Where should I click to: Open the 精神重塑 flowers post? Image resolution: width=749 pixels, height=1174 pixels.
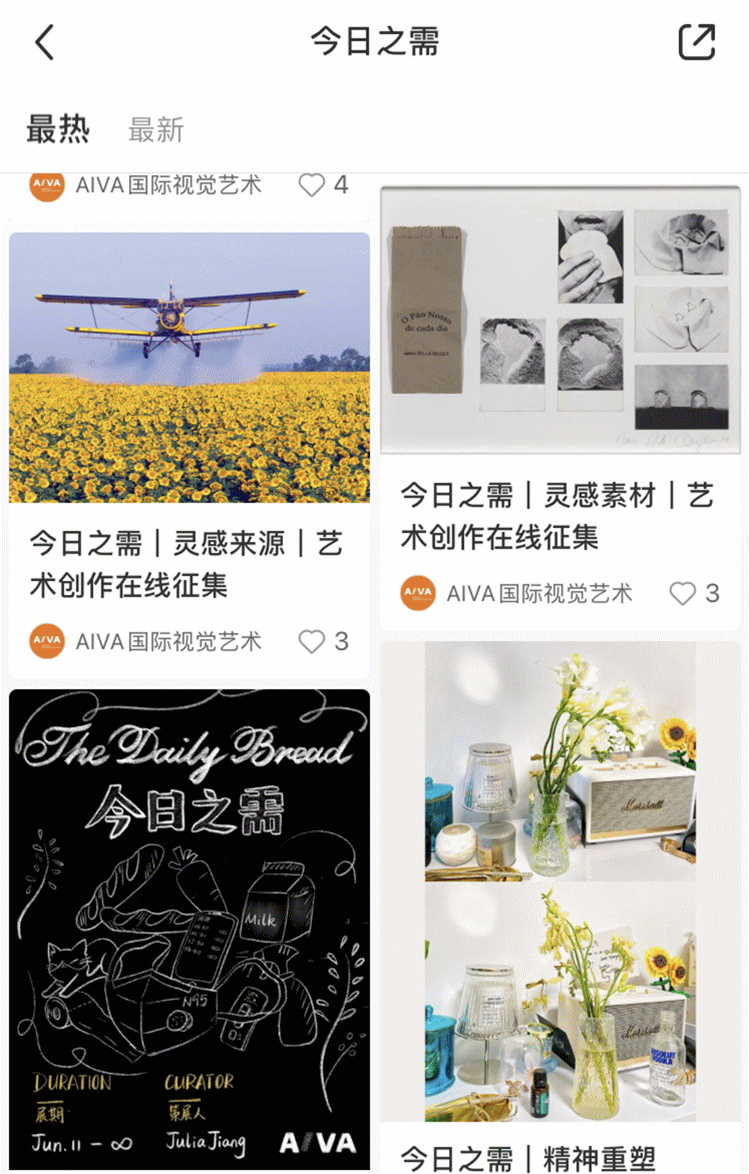(560, 882)
